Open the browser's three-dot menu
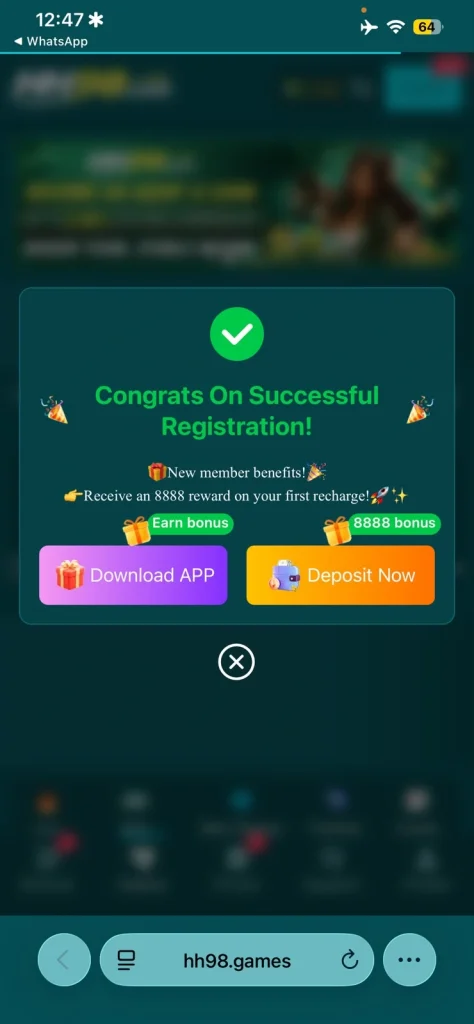Screen dimensions: 474x1024 (x=409, y=959)
